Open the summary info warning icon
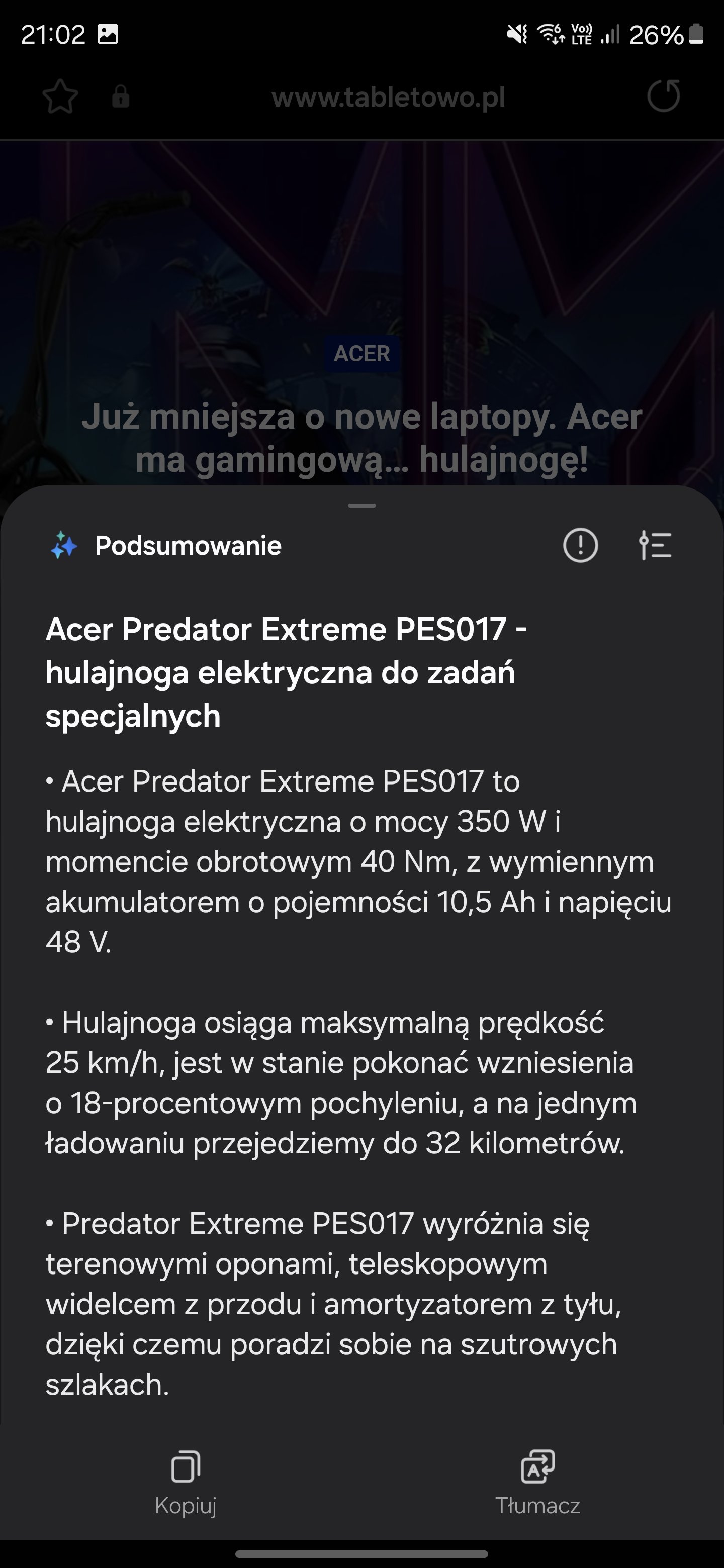Viewport: 724px width, 1568px height. point(580,545)
